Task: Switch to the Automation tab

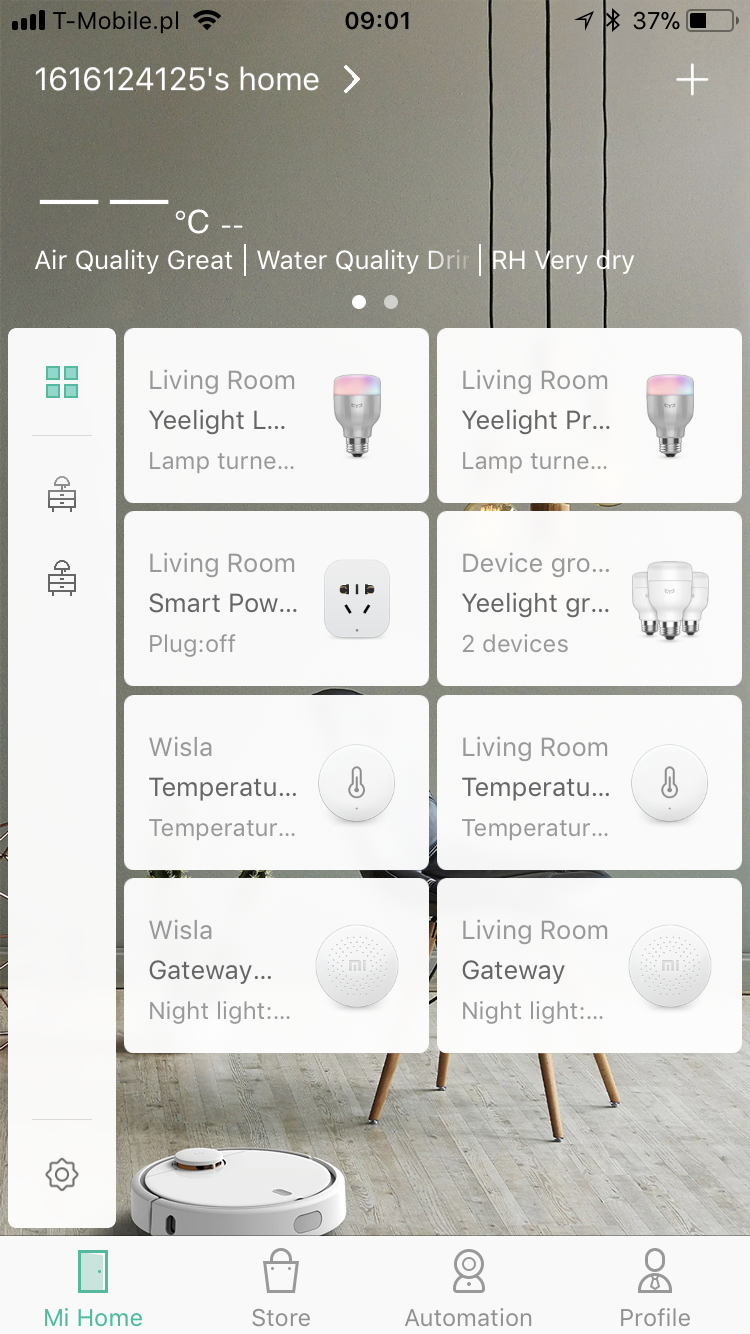Action: (468, 1288)
